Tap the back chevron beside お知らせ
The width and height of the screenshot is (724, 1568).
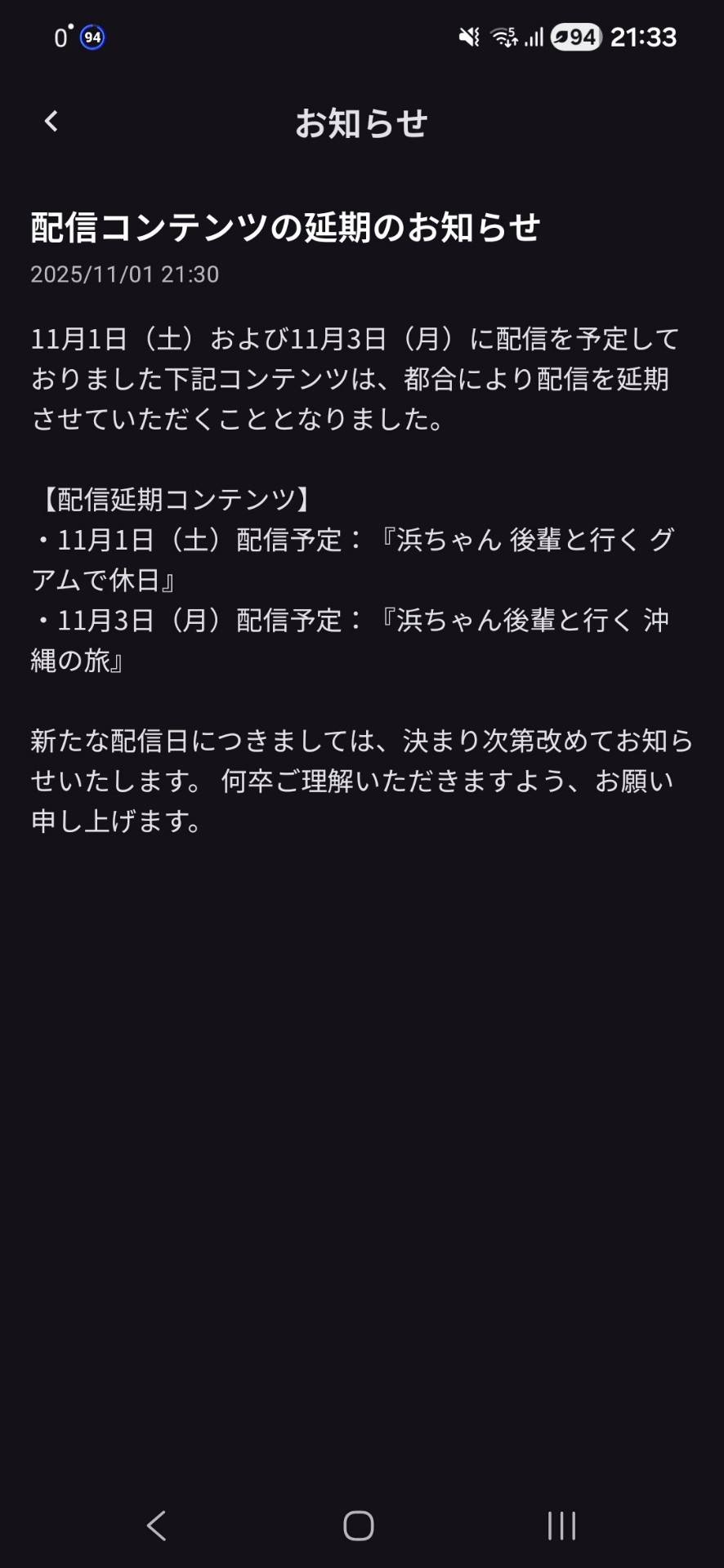[51, 121]
